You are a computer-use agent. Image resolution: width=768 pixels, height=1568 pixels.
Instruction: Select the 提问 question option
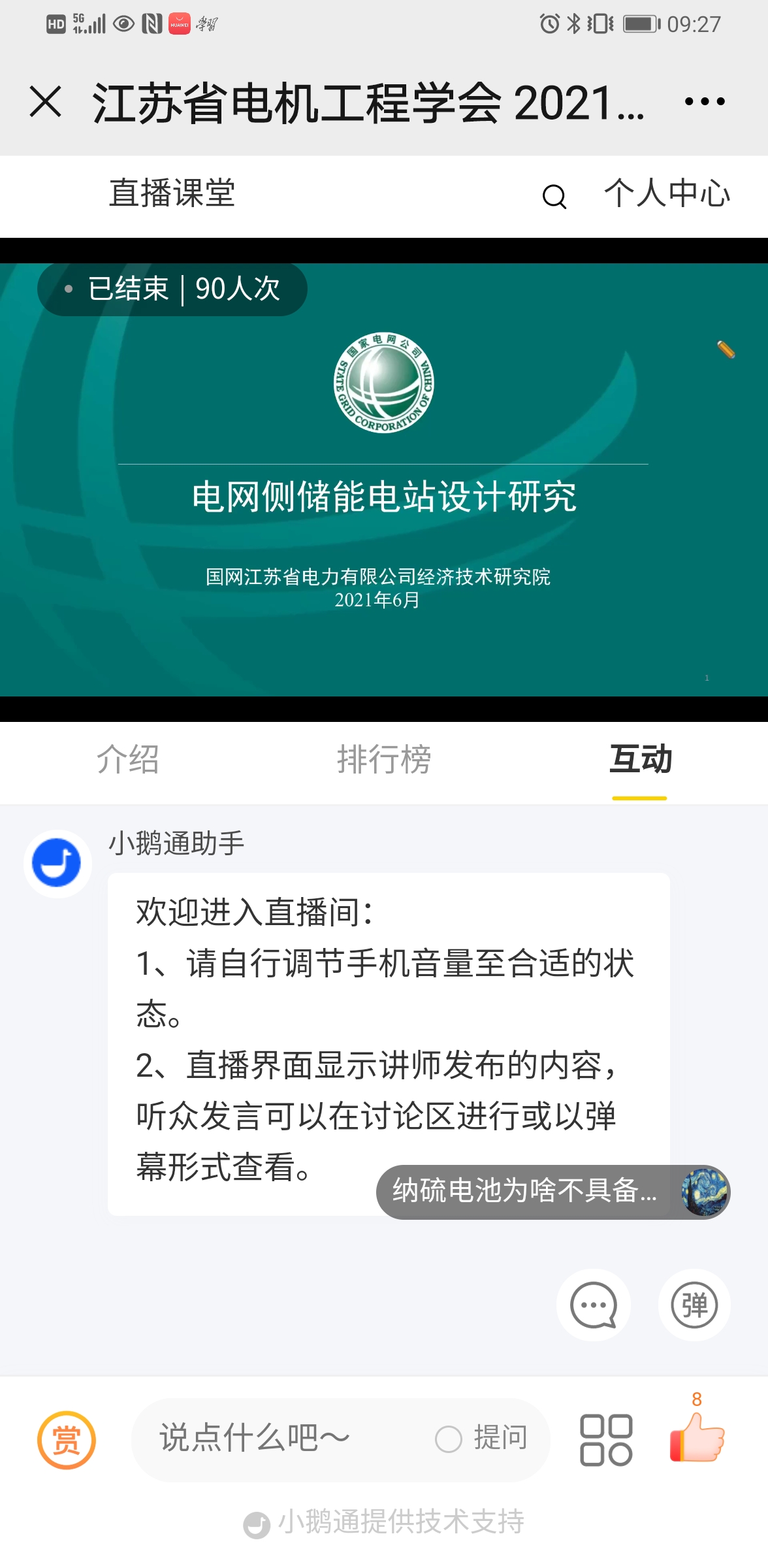tap(482, 1439)
